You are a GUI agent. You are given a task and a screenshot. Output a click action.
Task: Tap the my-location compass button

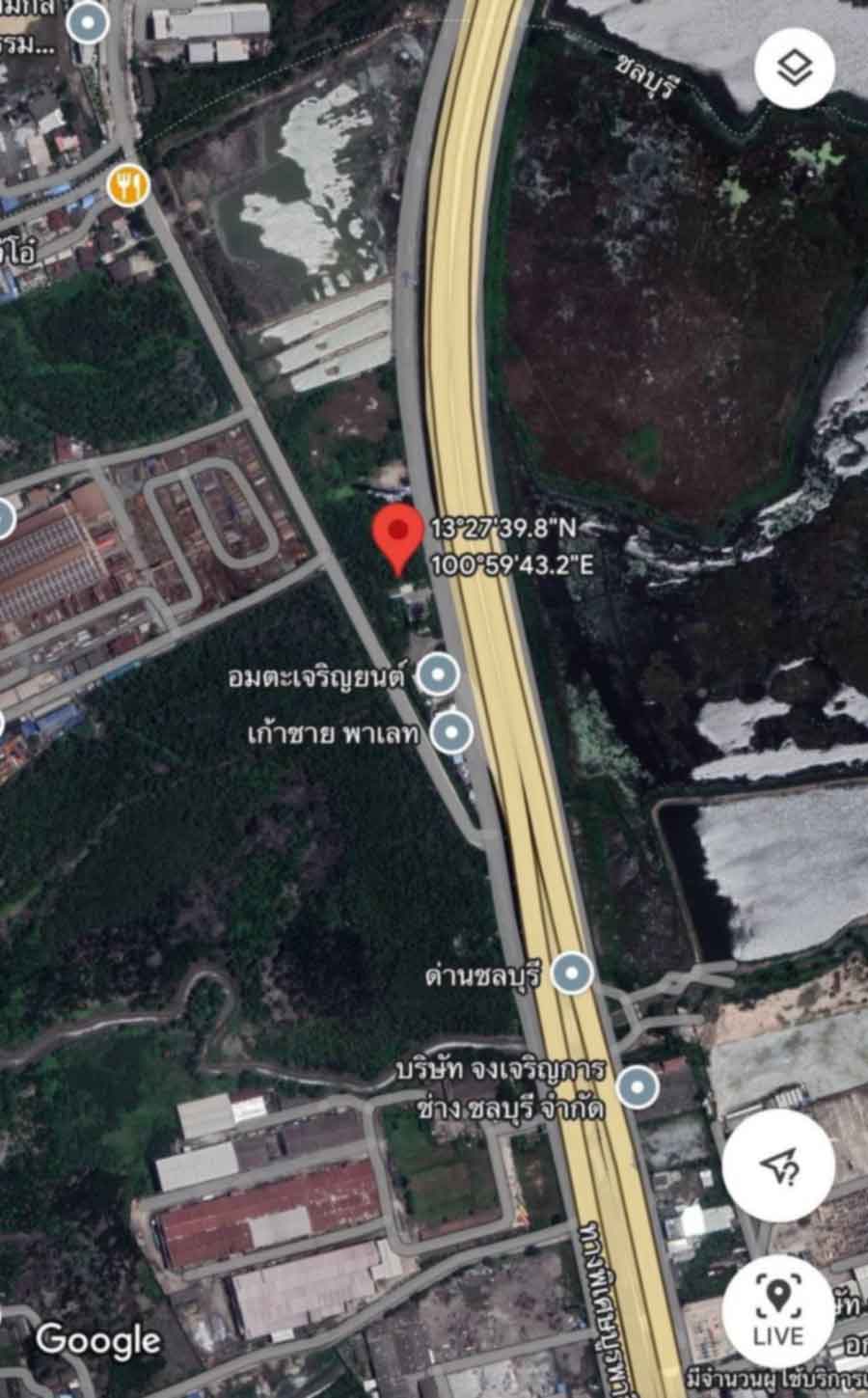[779, 1169]
